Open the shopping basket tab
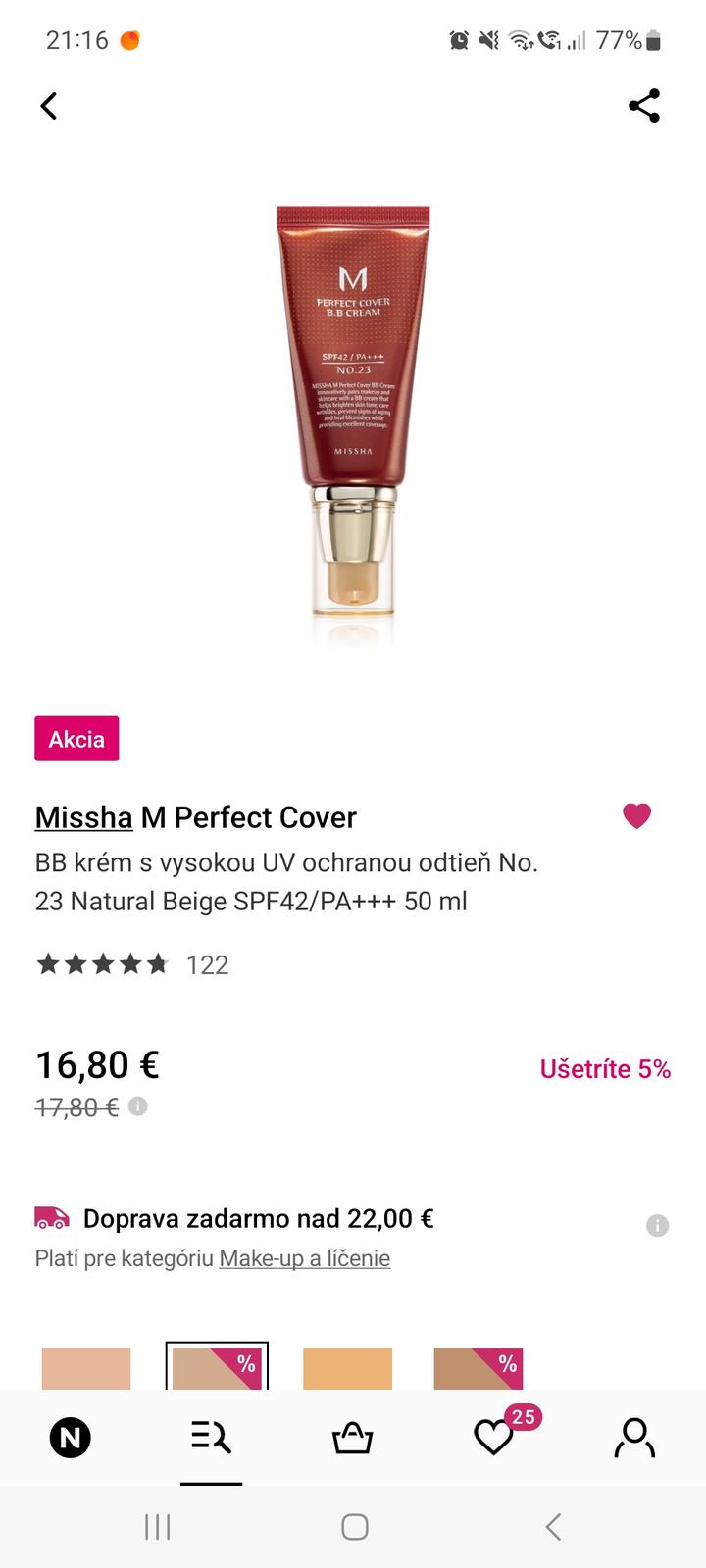706x1568 pixels. [352, 1438]
